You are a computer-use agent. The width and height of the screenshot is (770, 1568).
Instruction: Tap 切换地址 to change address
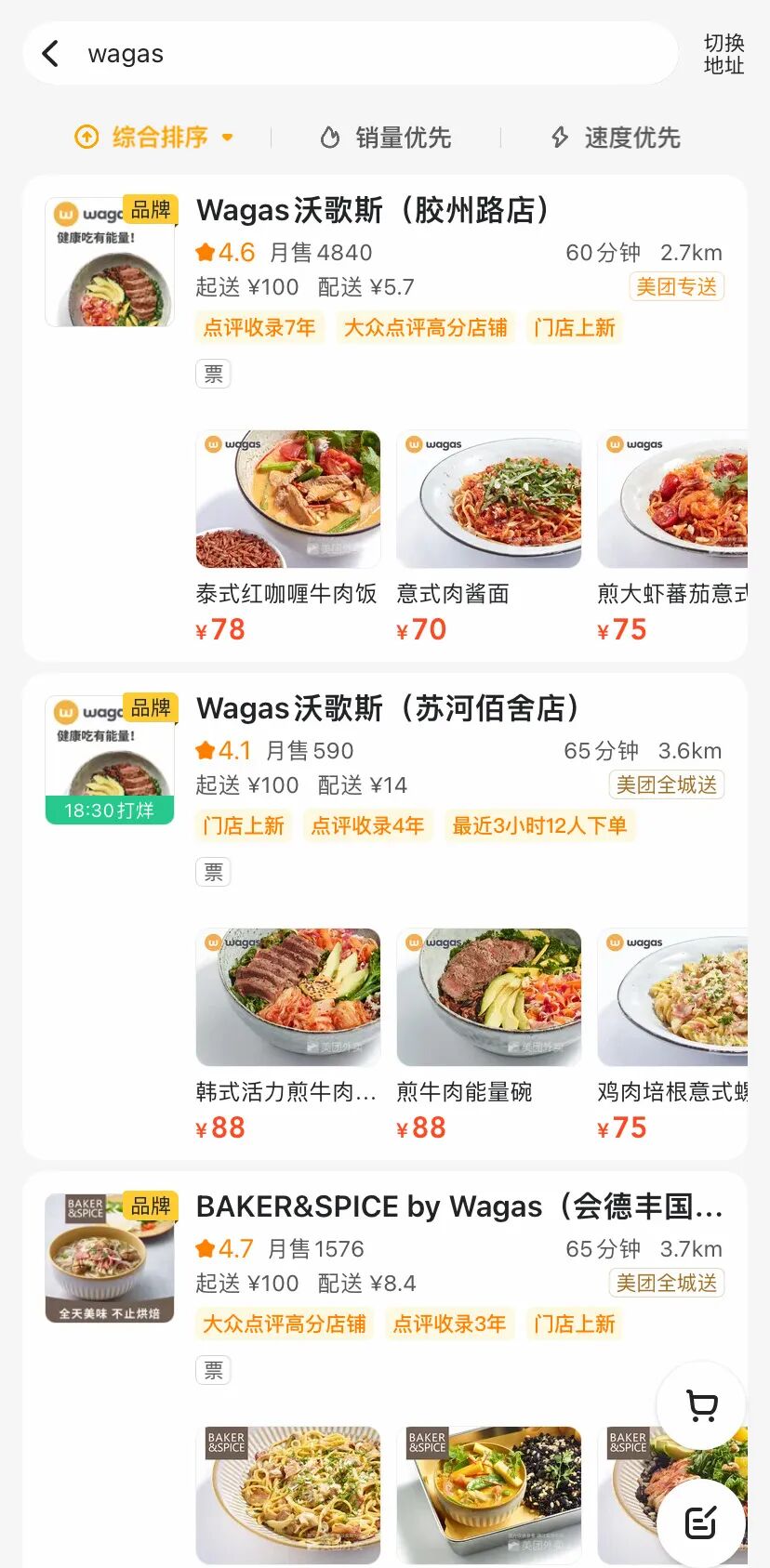pos(724,54)
